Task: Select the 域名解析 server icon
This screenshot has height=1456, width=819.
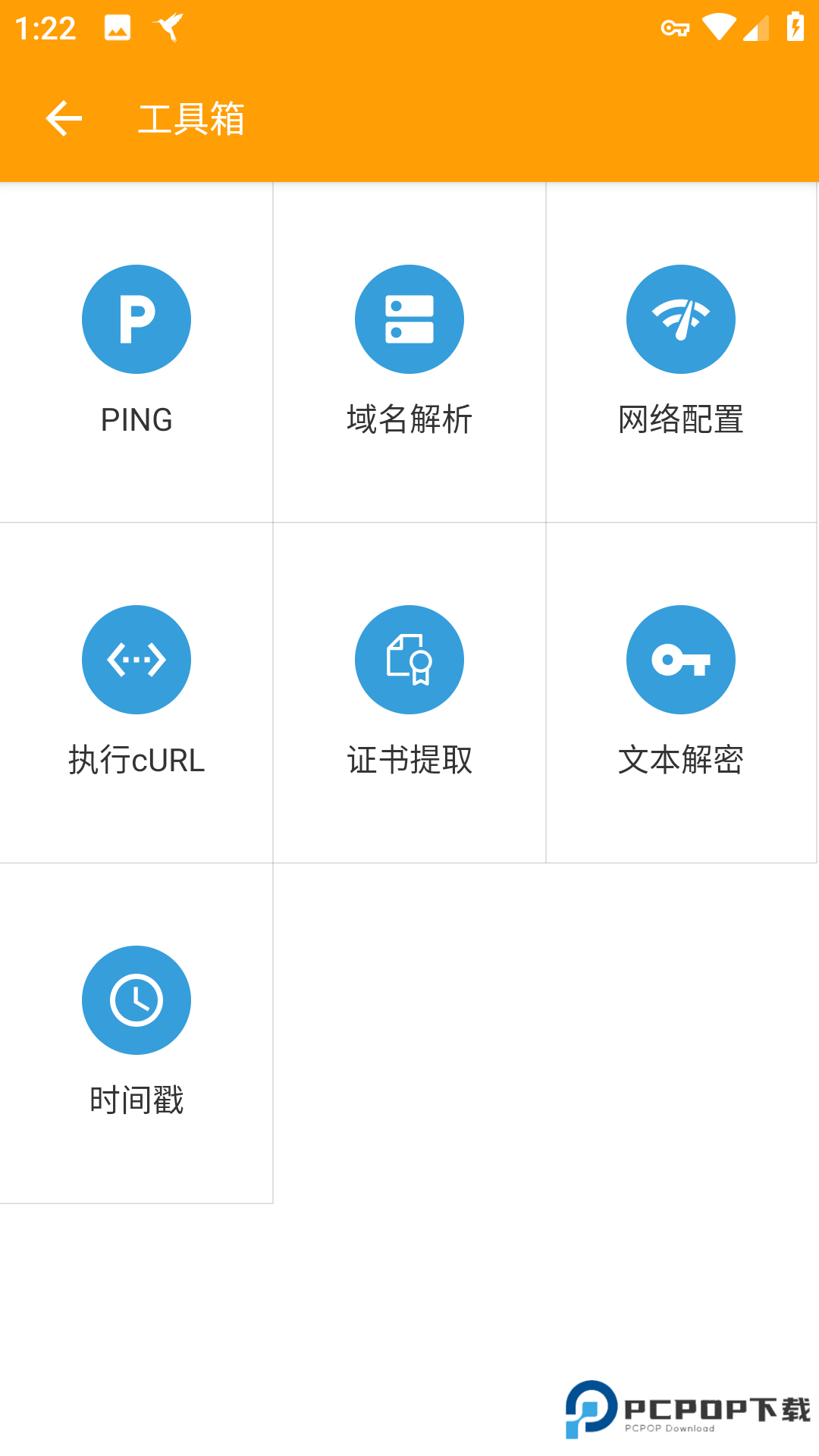Action: [x=409, y=318]
